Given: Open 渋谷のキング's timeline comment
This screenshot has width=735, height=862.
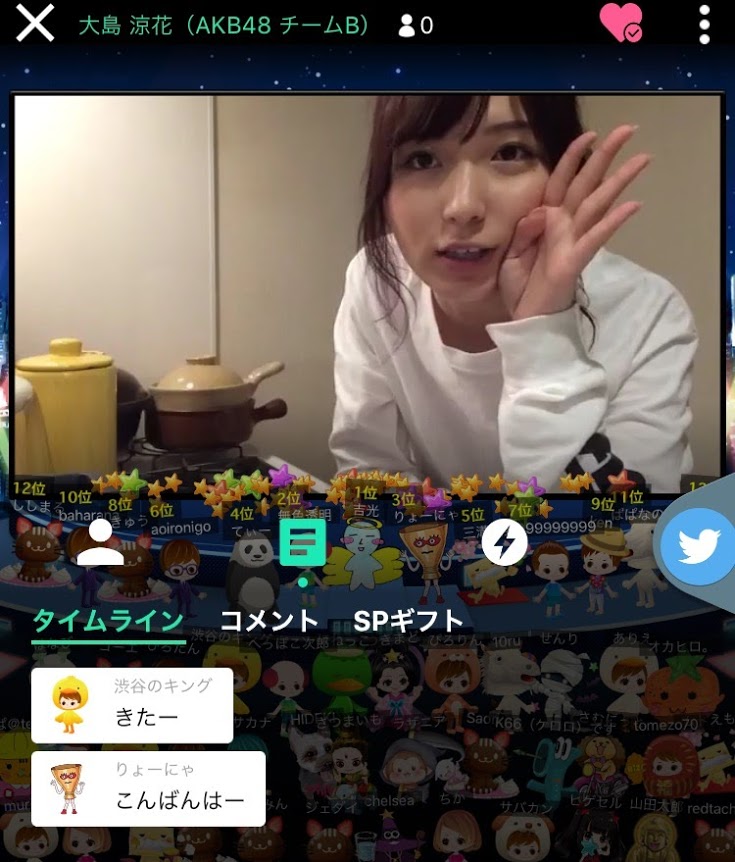Looking at the screenshot, I should click(x=132, y=705).
